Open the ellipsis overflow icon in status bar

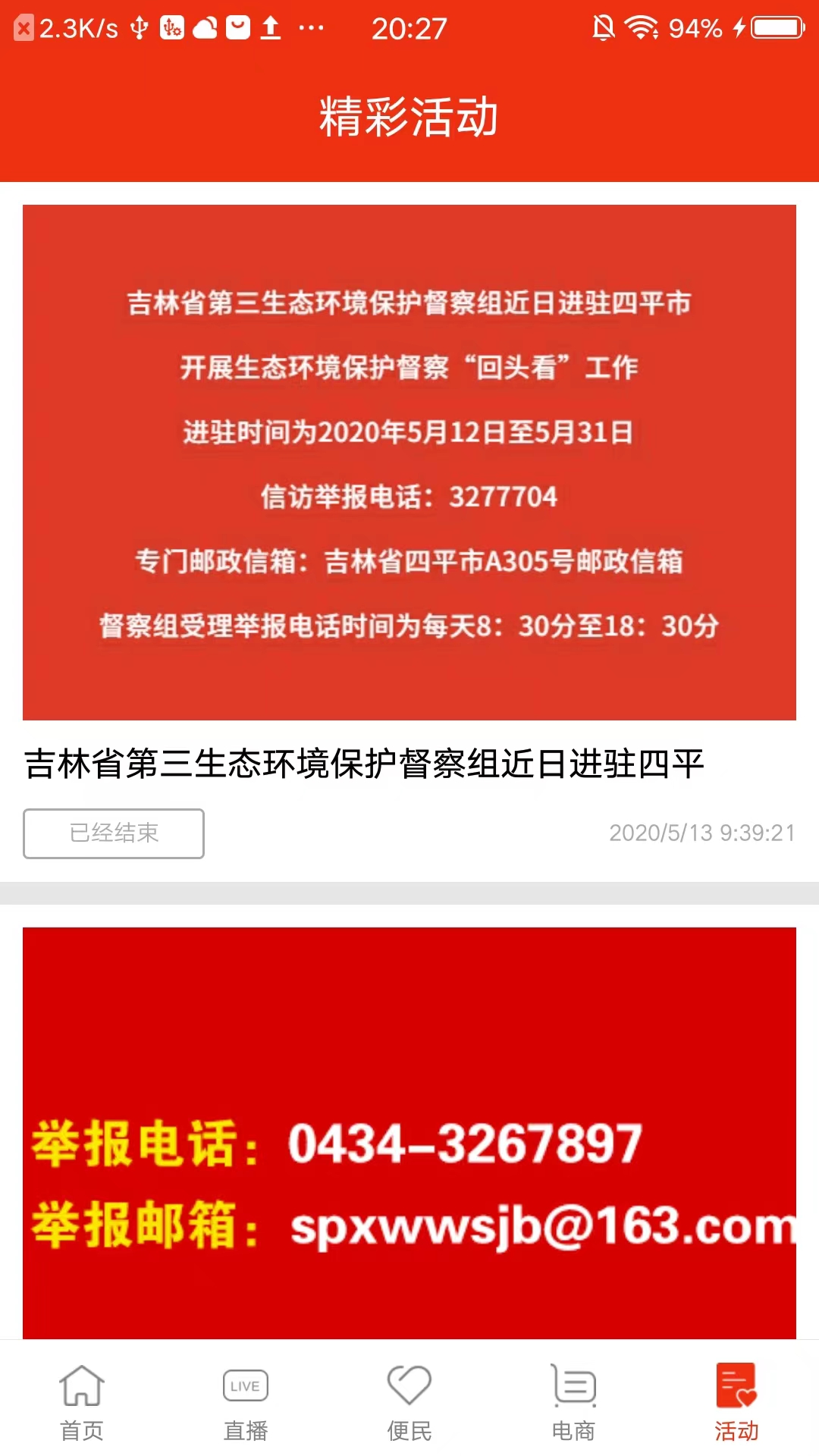pos(311,29)
